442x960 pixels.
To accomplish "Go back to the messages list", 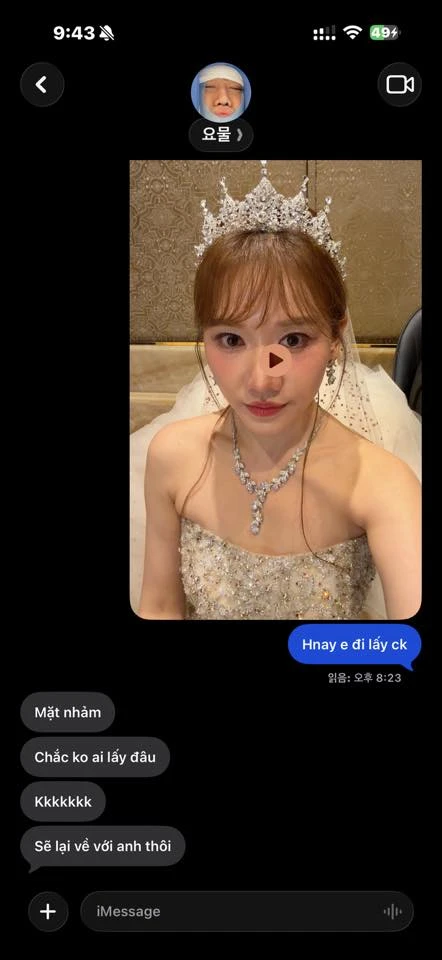I will [x=42, y=85].
